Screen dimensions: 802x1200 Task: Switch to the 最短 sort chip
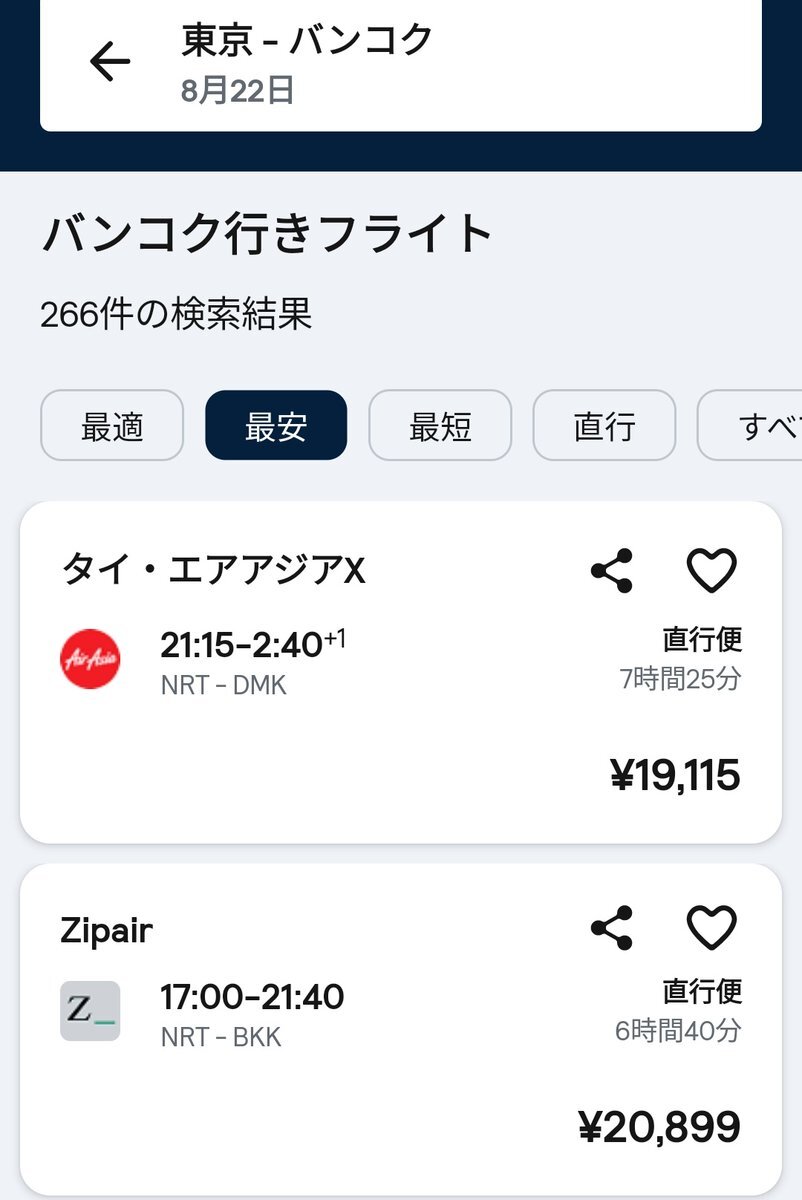click(x=440, y=426)
